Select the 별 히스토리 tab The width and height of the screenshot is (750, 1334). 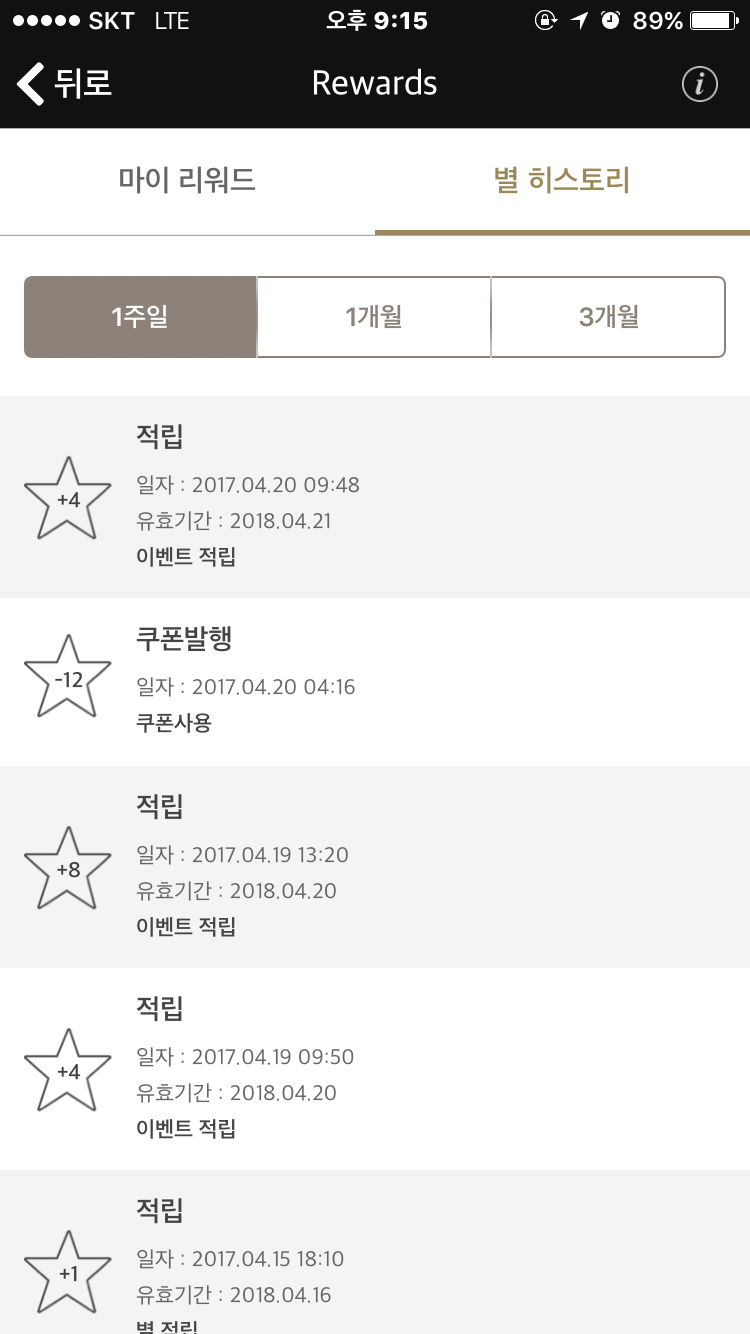562,181
